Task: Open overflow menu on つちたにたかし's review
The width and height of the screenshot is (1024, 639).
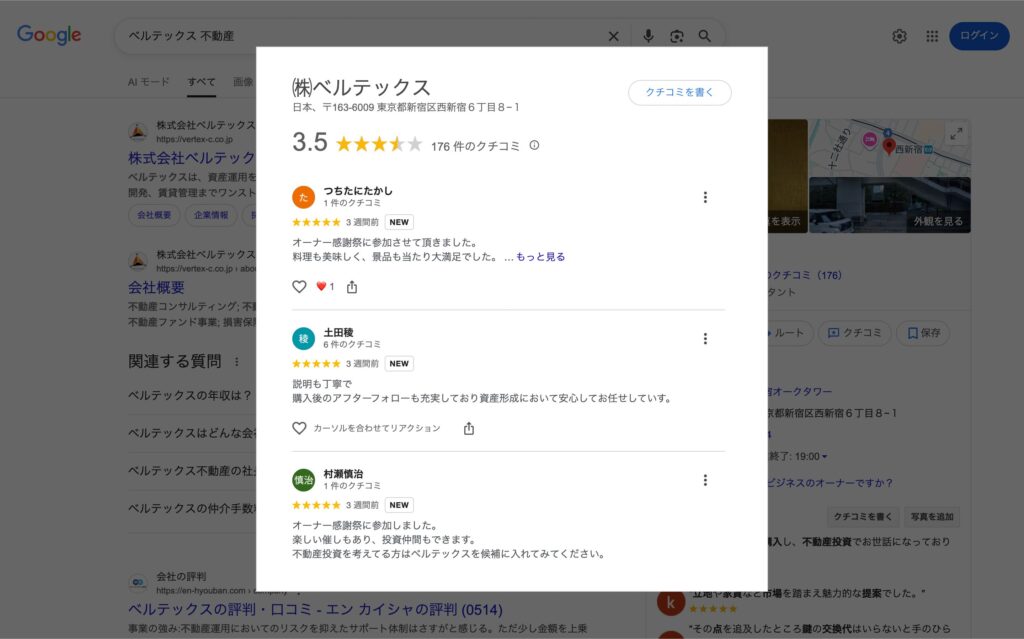Action: [x=705, y=197]
